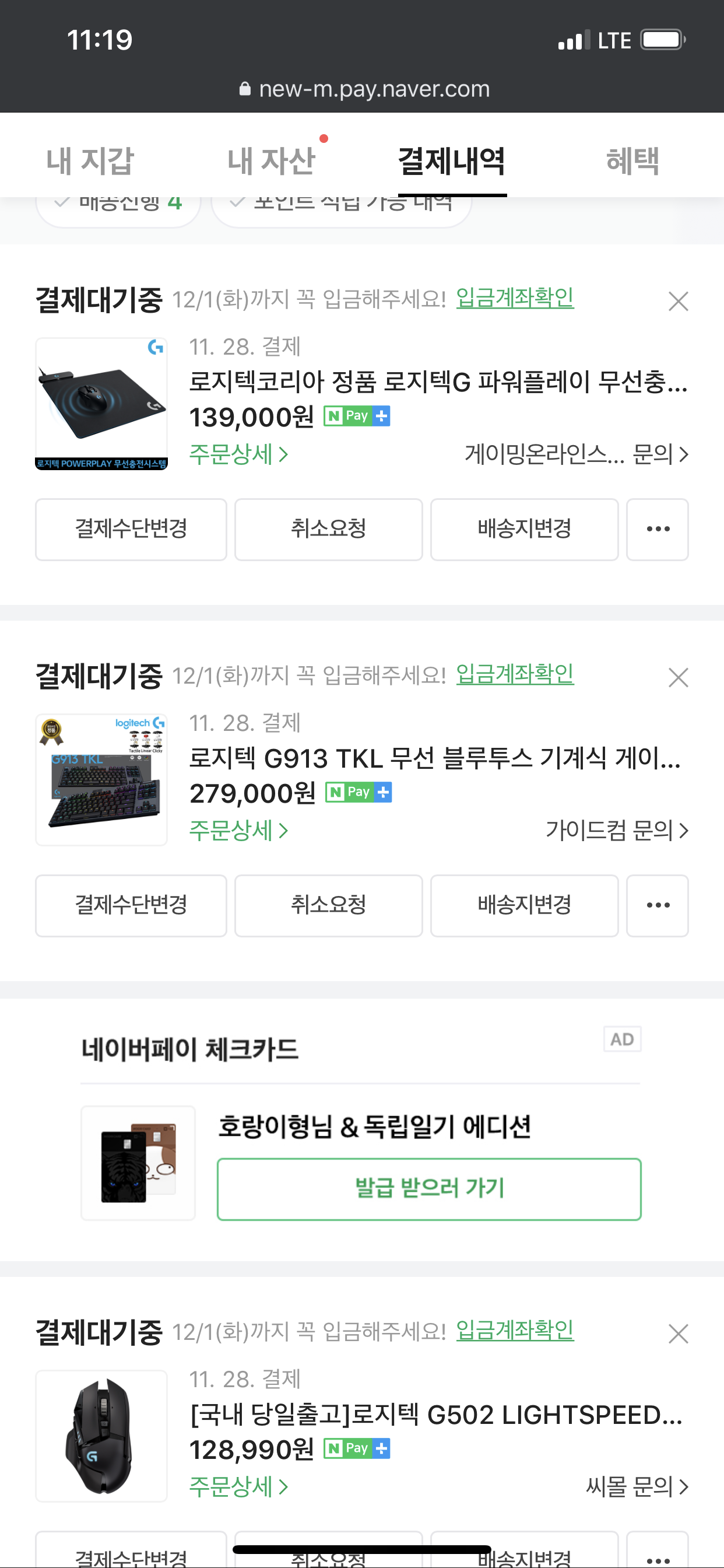Screen dimensions: 724x1568
Task: Tap 결제수단변경 for the 파워플레이 order
Action: click(x=131, y=529)
